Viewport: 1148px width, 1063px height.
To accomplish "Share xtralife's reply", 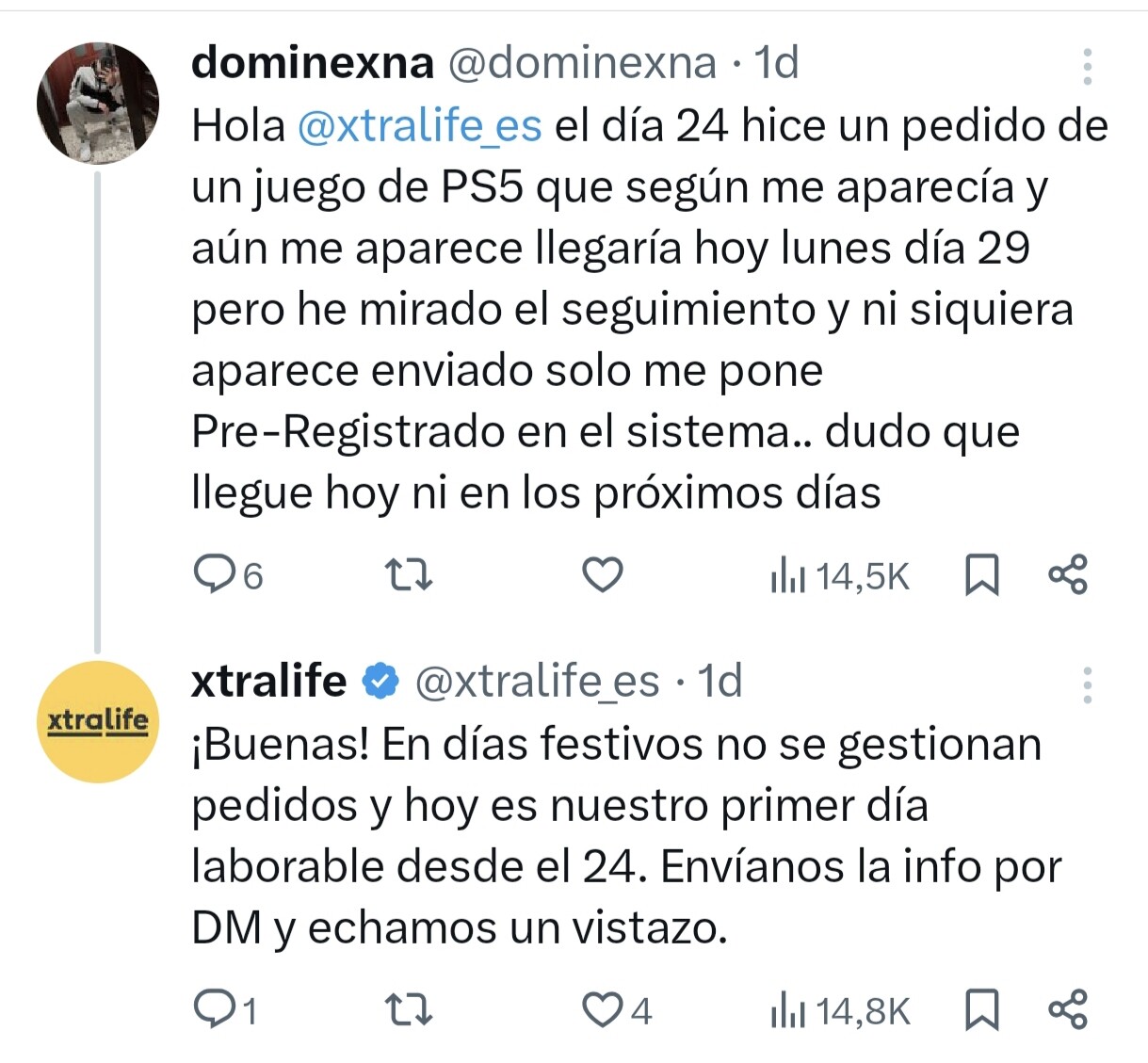I will click(1068, 1009).
